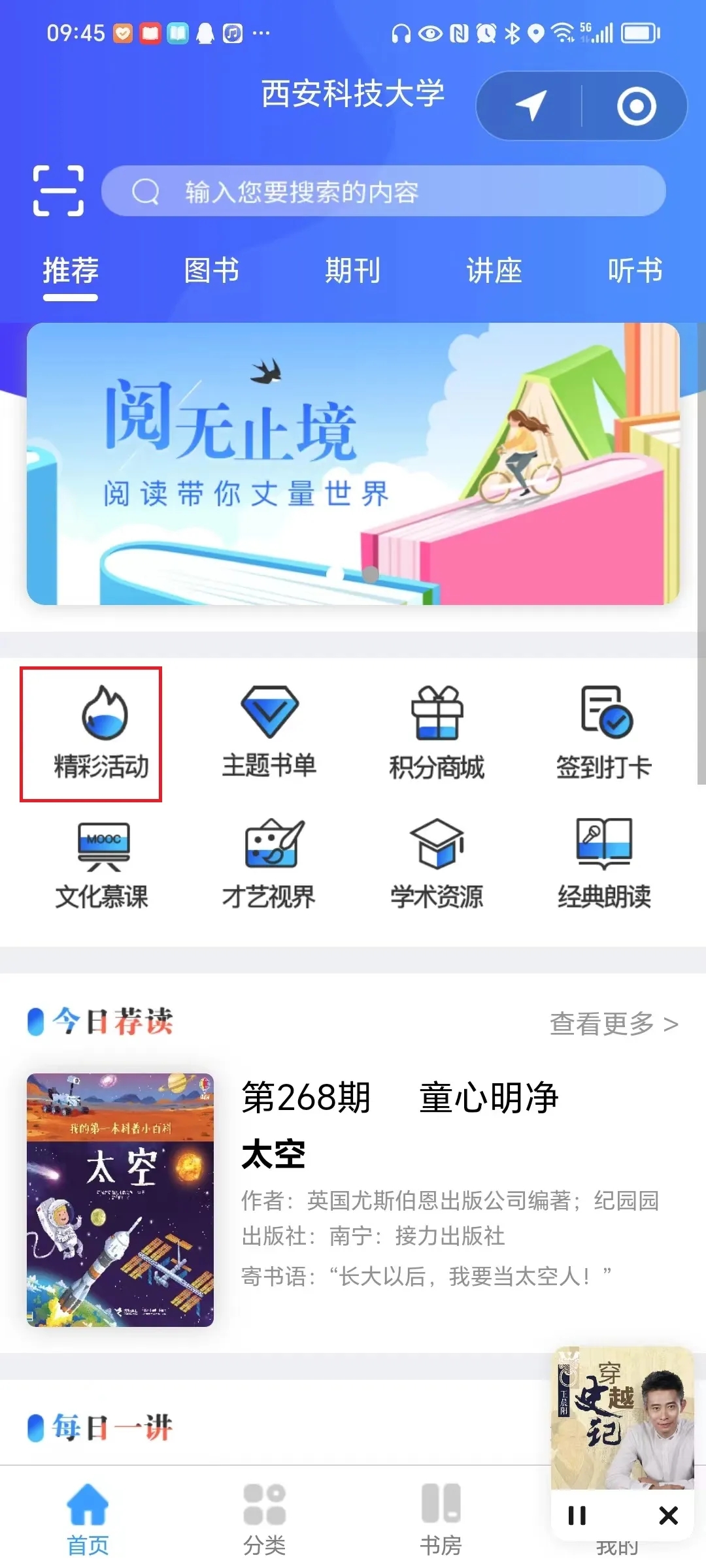Switch to the 期刊 tab

pyautogui.click(x=352, y=270)
